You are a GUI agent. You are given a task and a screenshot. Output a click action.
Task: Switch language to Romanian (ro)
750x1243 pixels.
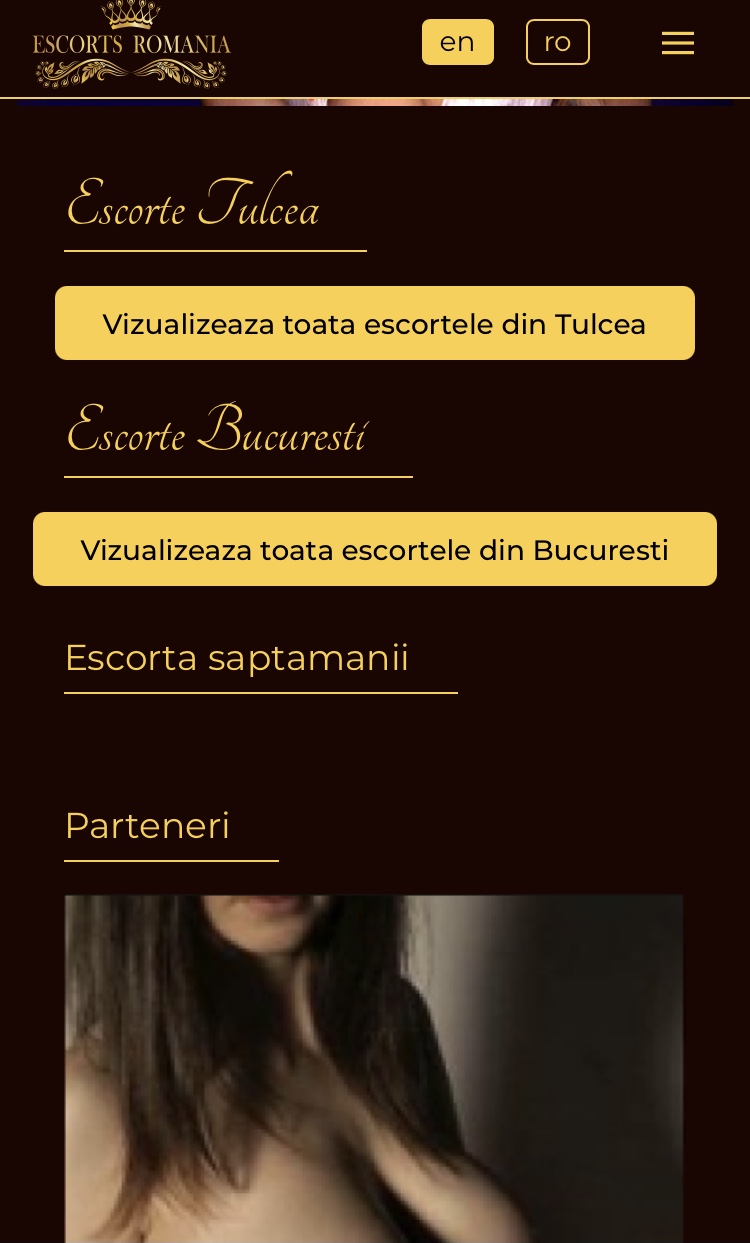coord(557,42)
